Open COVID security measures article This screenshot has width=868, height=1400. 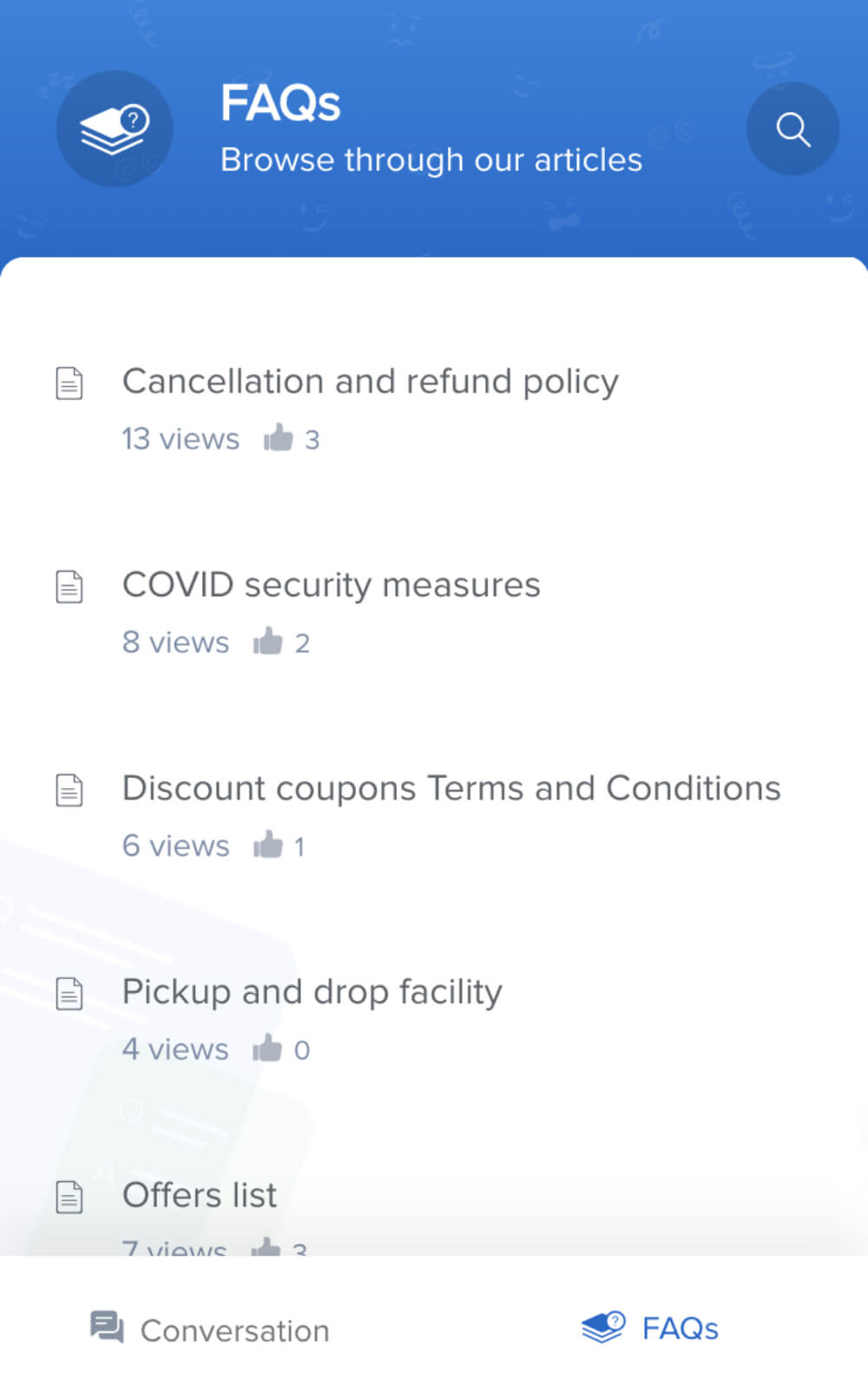point(331,585)
